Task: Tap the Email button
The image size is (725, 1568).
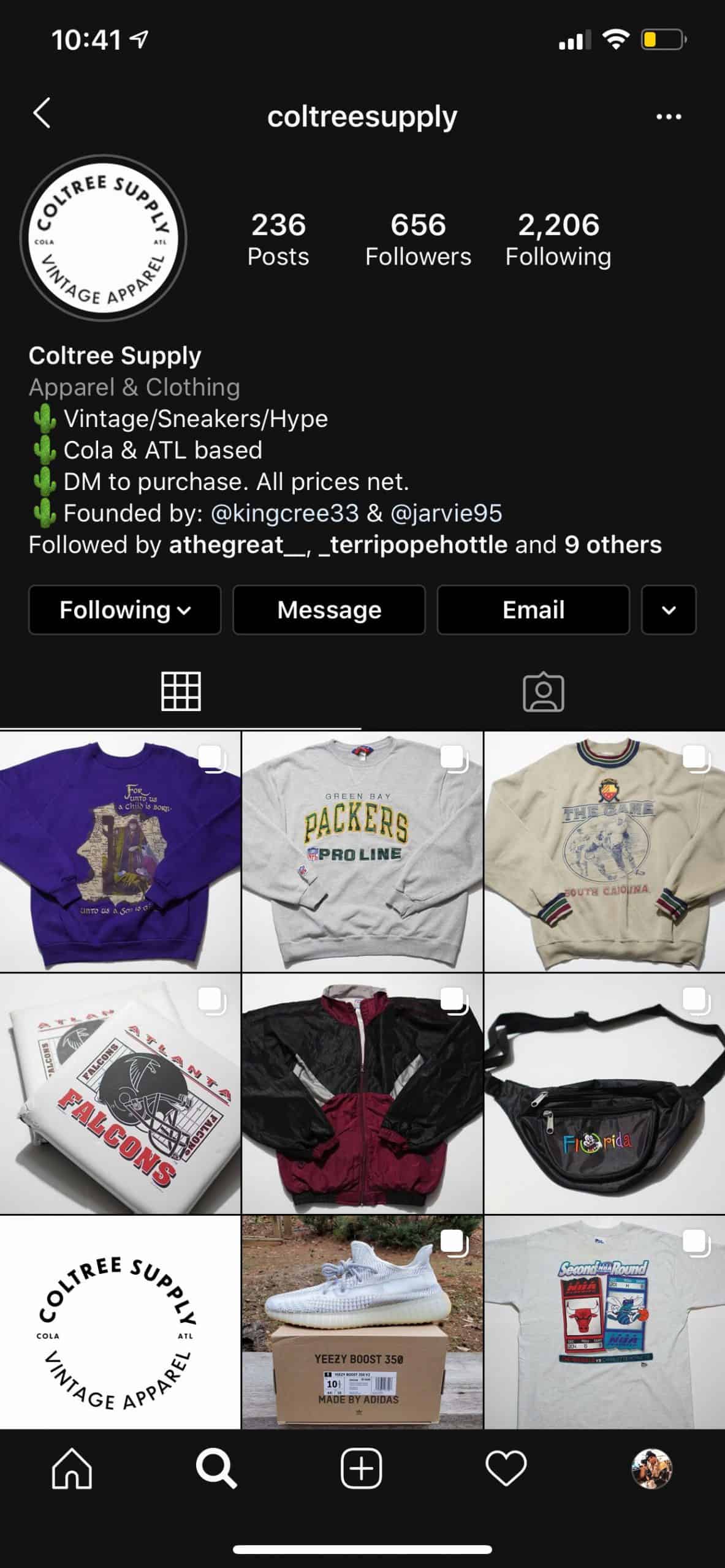Action: [x=533, y=610]
